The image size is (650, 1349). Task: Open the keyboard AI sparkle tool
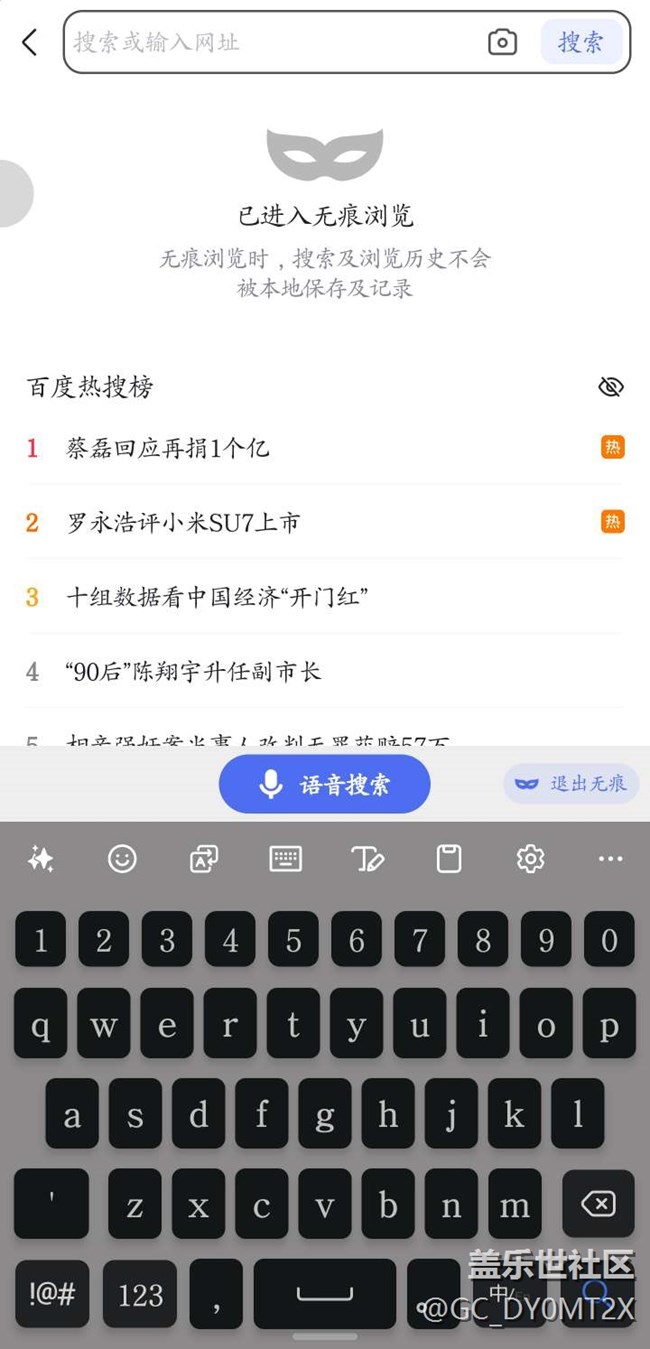click(x=41, y=858)
